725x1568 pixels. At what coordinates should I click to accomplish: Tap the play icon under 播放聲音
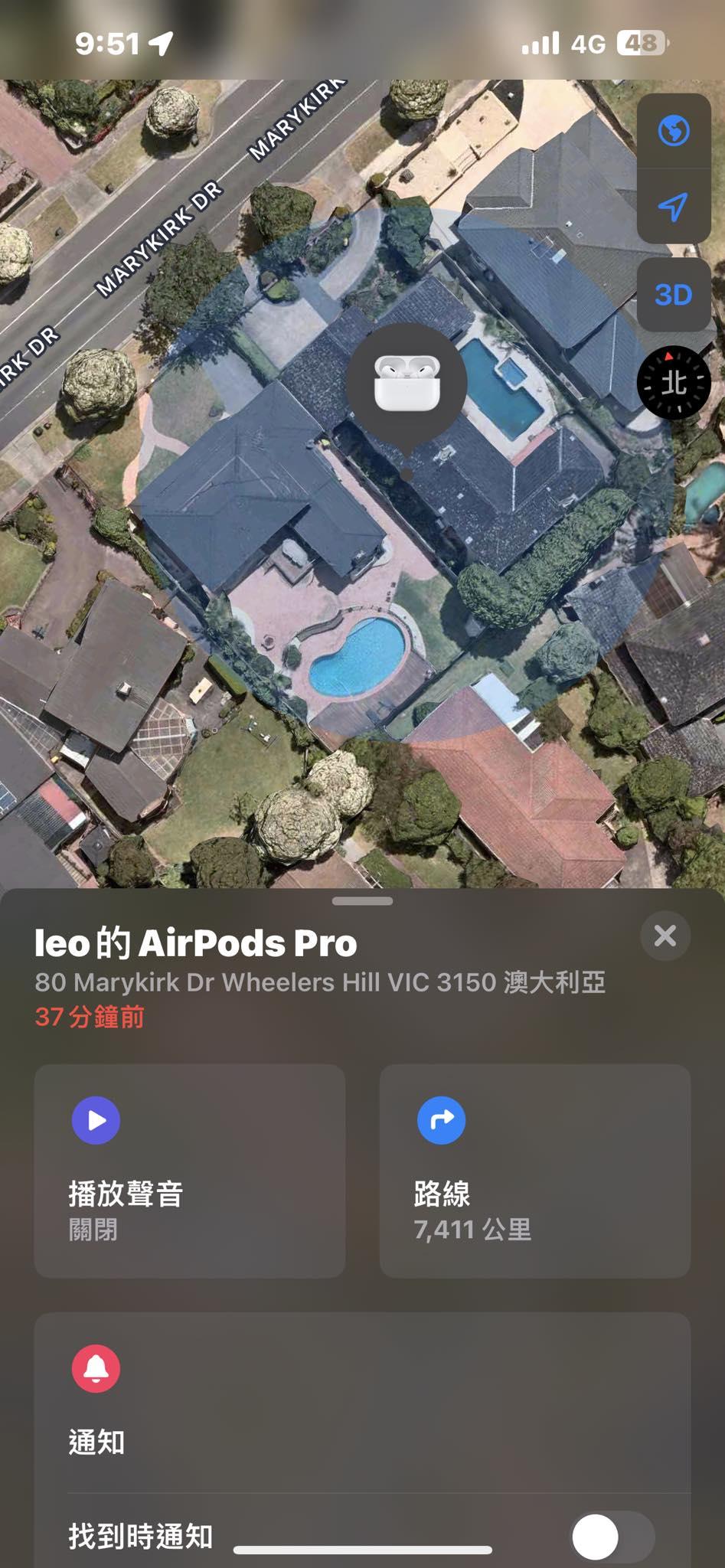click(95, 1120)
